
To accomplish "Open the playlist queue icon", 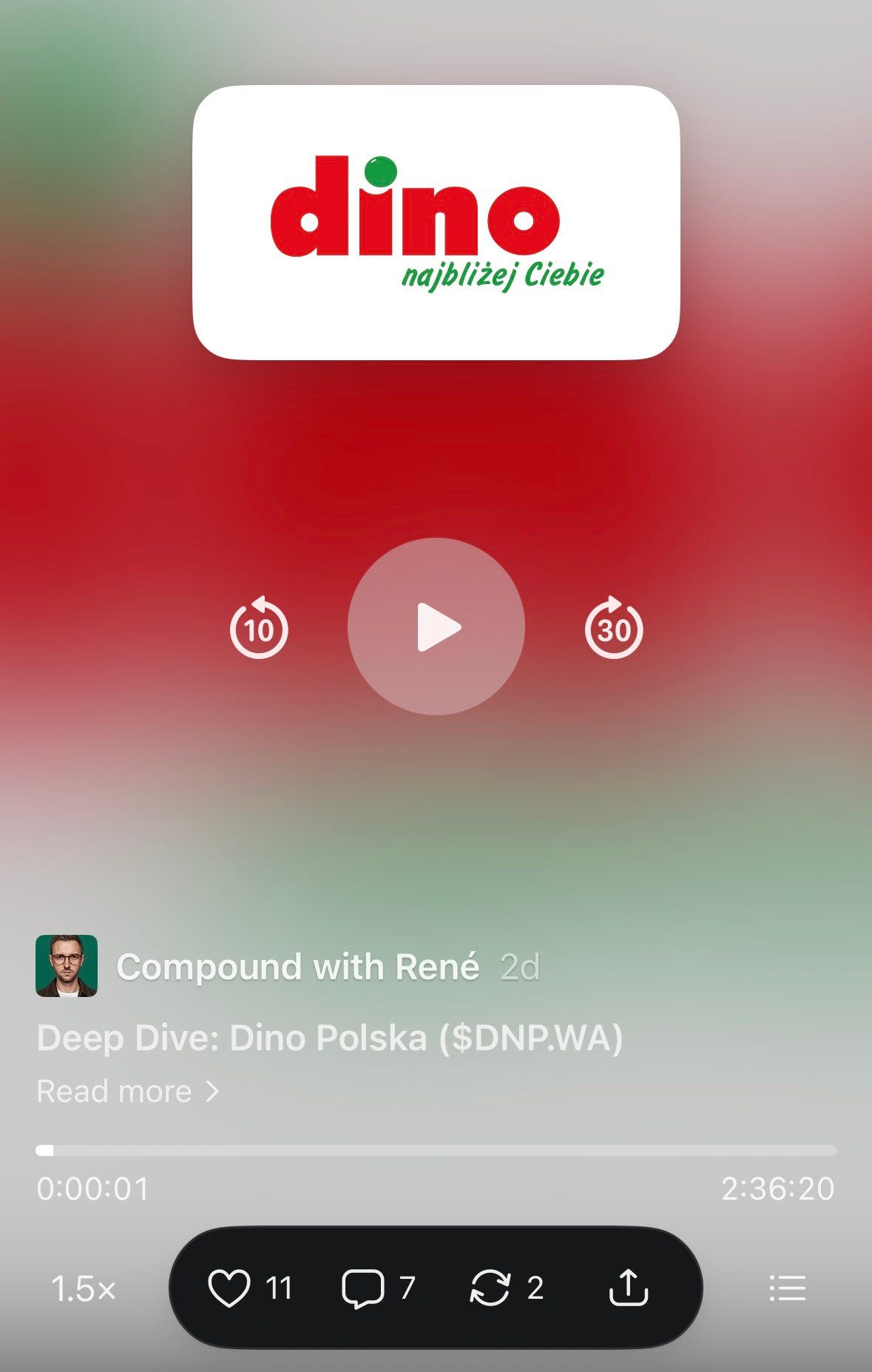I will (x=787, y=1288).
